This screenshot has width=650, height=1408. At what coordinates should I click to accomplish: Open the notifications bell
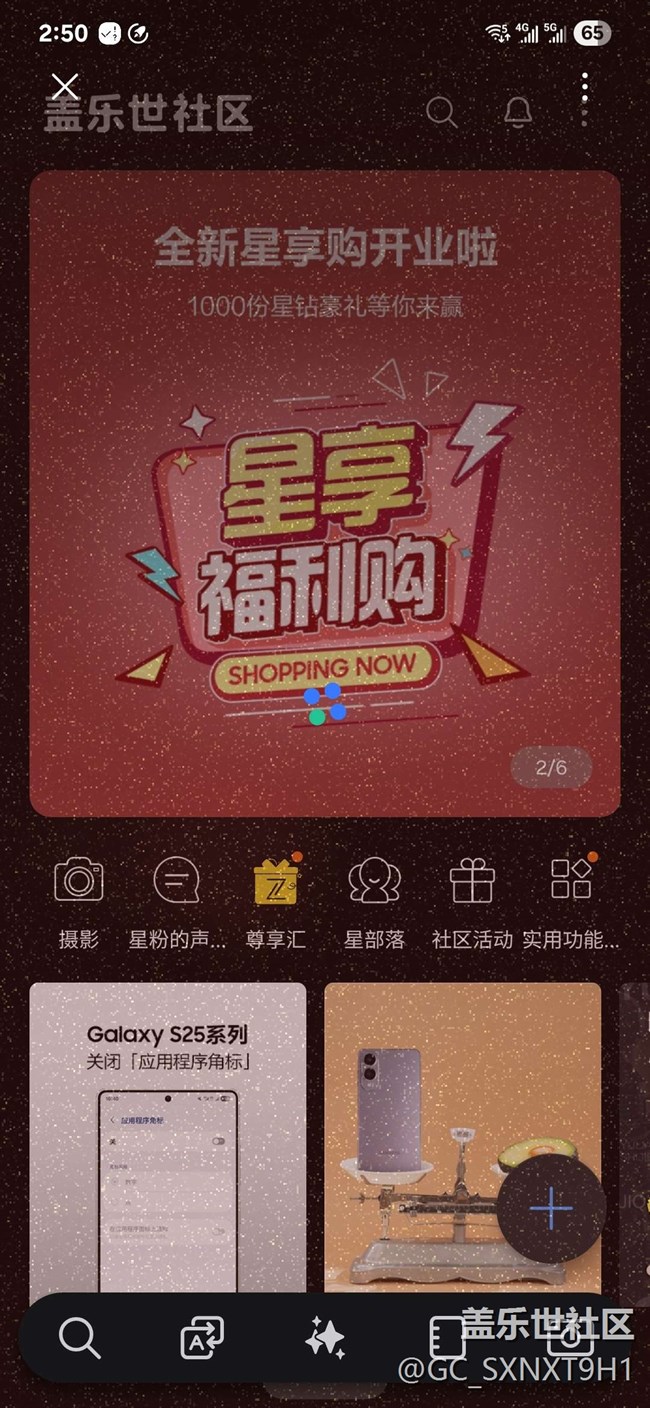tap(517, 112)
